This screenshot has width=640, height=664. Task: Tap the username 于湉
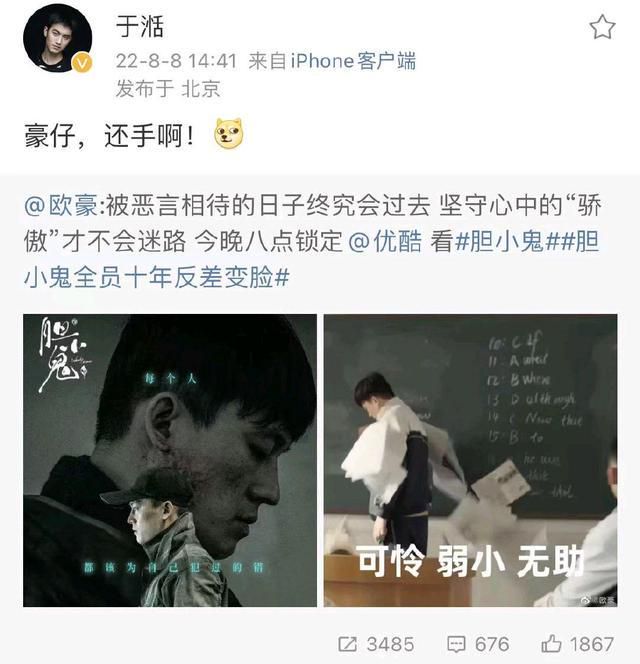tap(139, 26)
